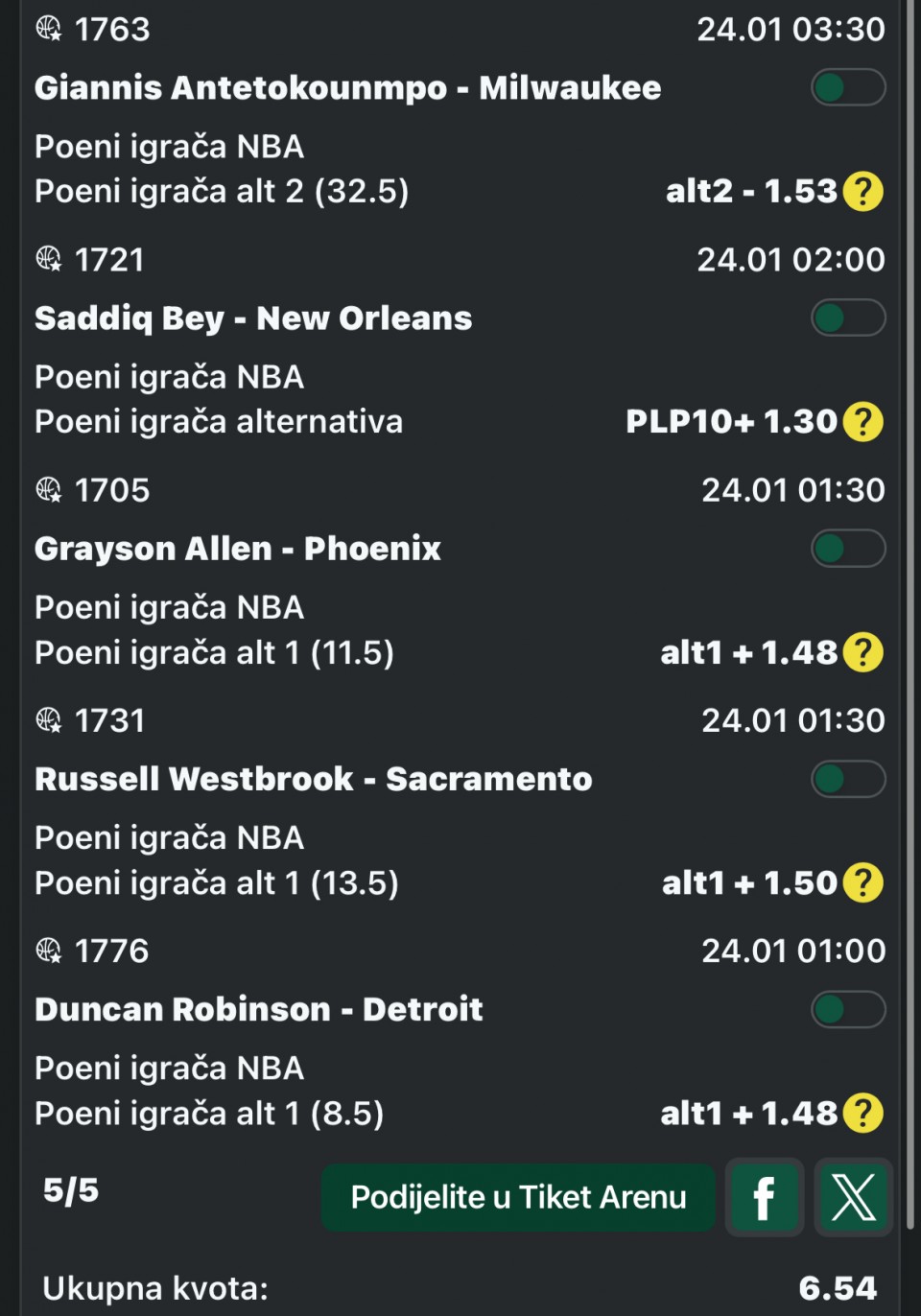
Task: Toggle the switch for Giannis Antetokounmpo - Milwaukee
Action: coord(847,88)
